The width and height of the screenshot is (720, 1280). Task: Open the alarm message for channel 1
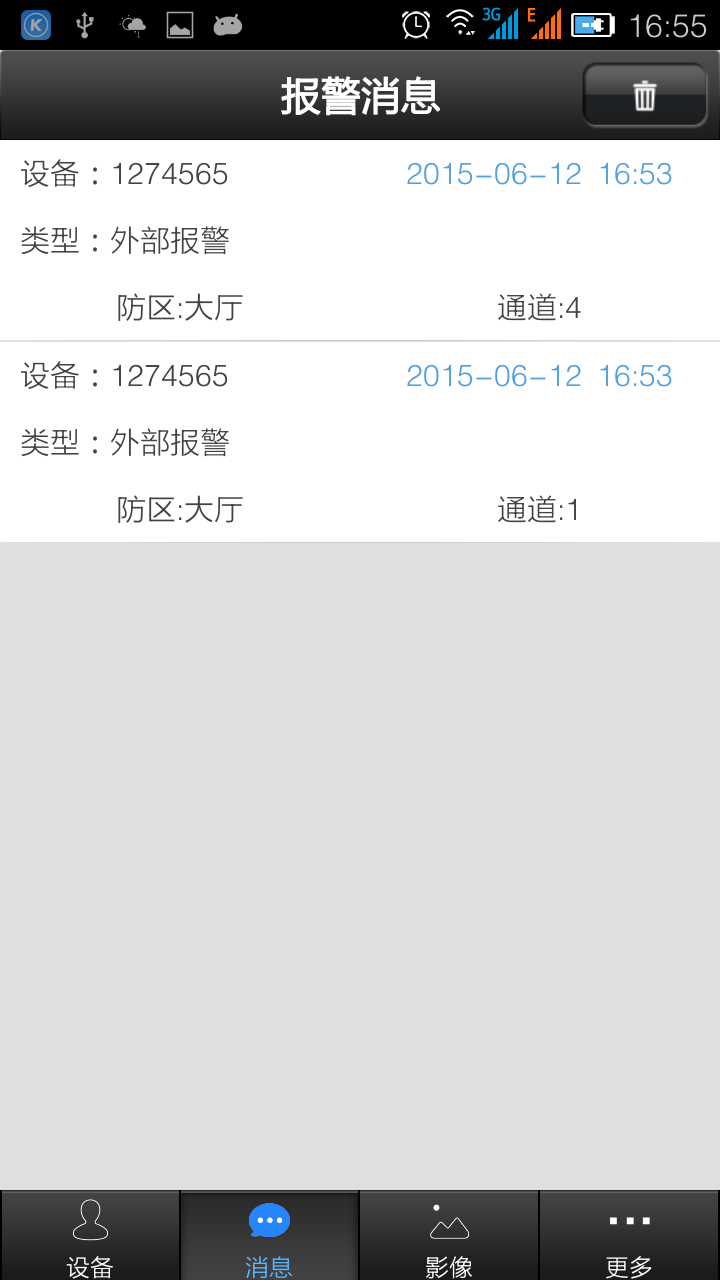pyautogui.click(x=360, y=443)
